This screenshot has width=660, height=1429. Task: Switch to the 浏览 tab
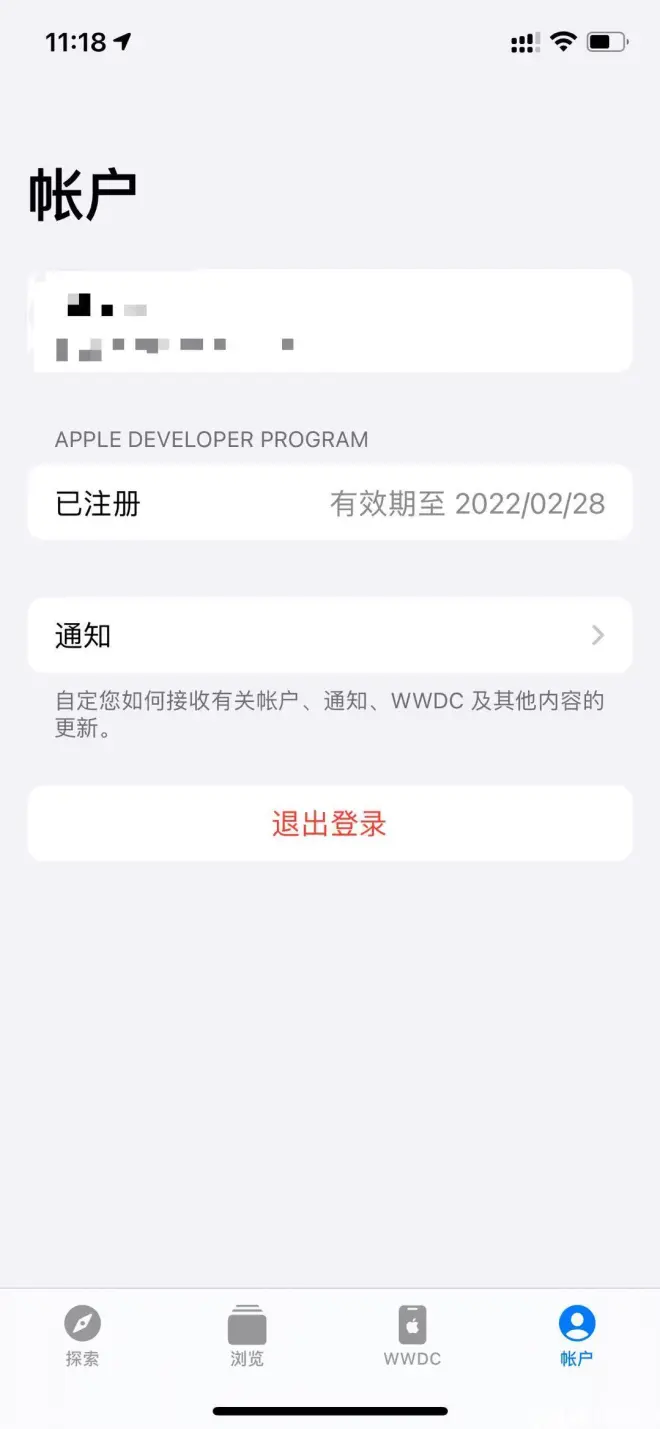tap(247, 1335)
